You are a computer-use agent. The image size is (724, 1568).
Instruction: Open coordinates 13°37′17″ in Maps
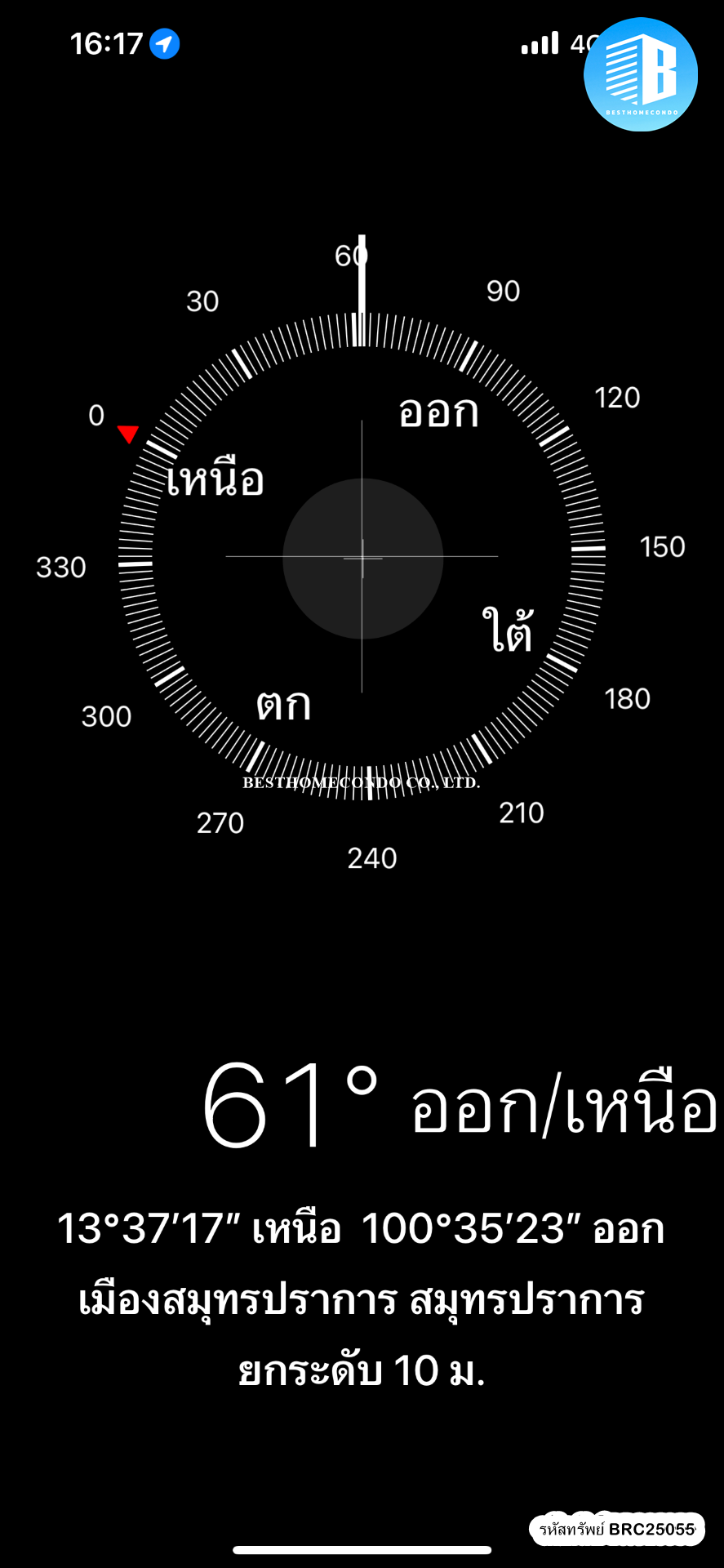(361, 1228)
